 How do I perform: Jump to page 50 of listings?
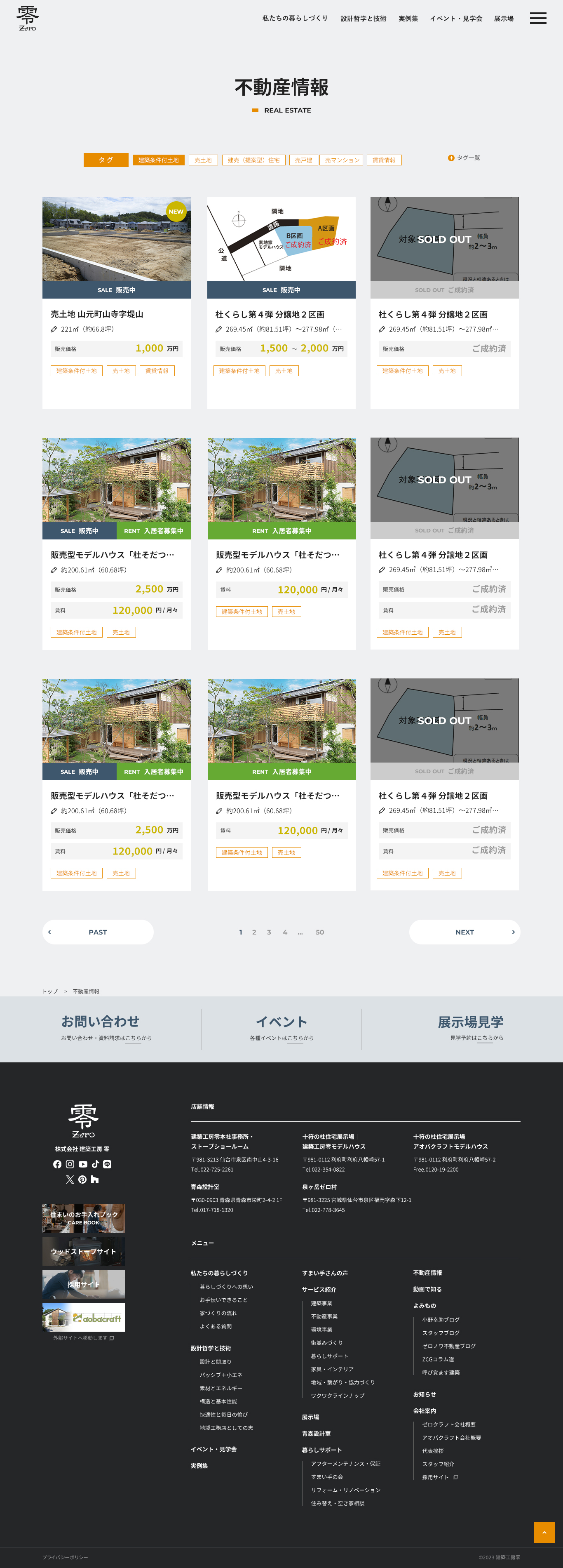pos(320,932)
